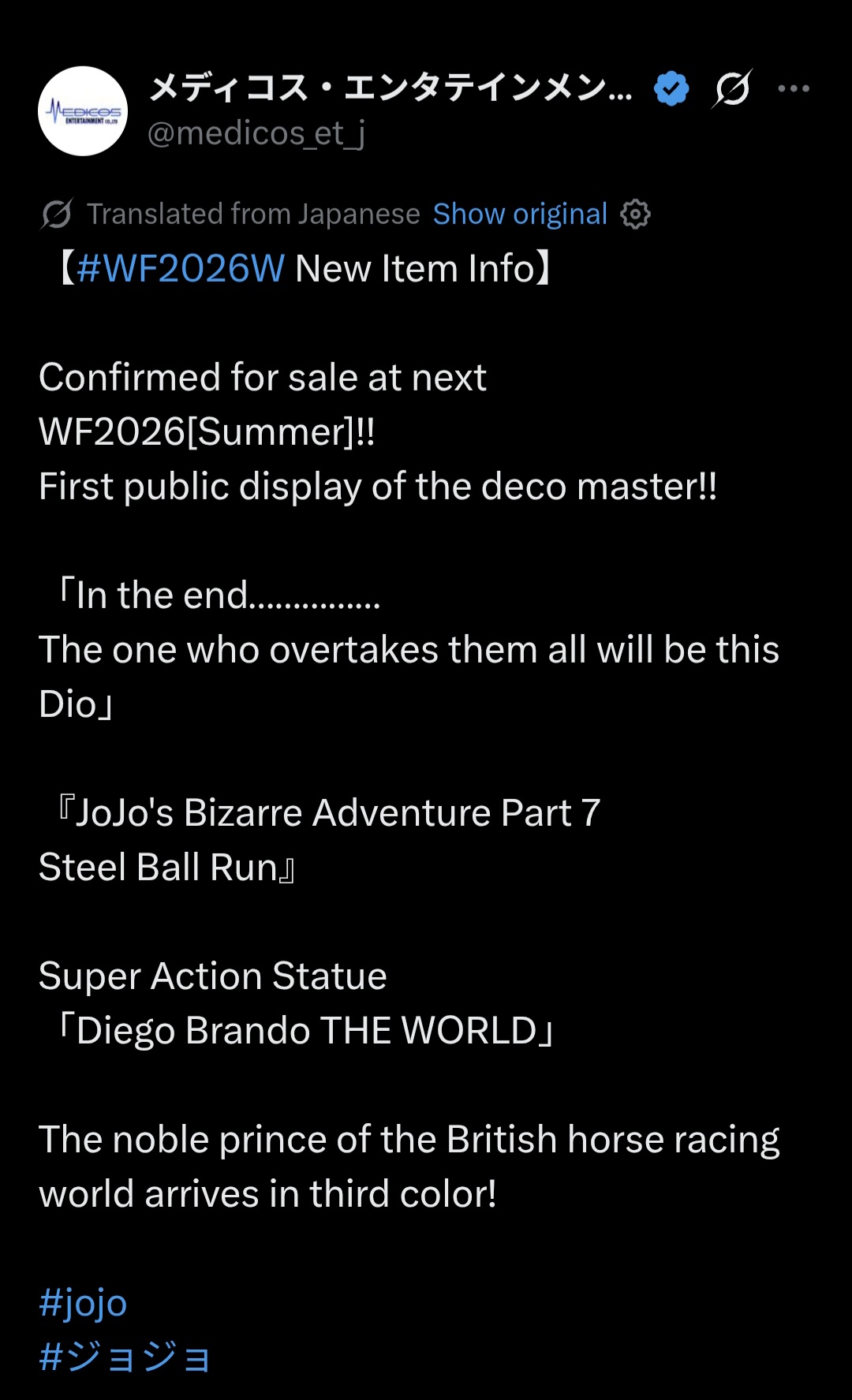The width and height of the screenshot is (852, 1400).
Task: Open the Grok icon beside the verified badge
Action: click(732, 88)
